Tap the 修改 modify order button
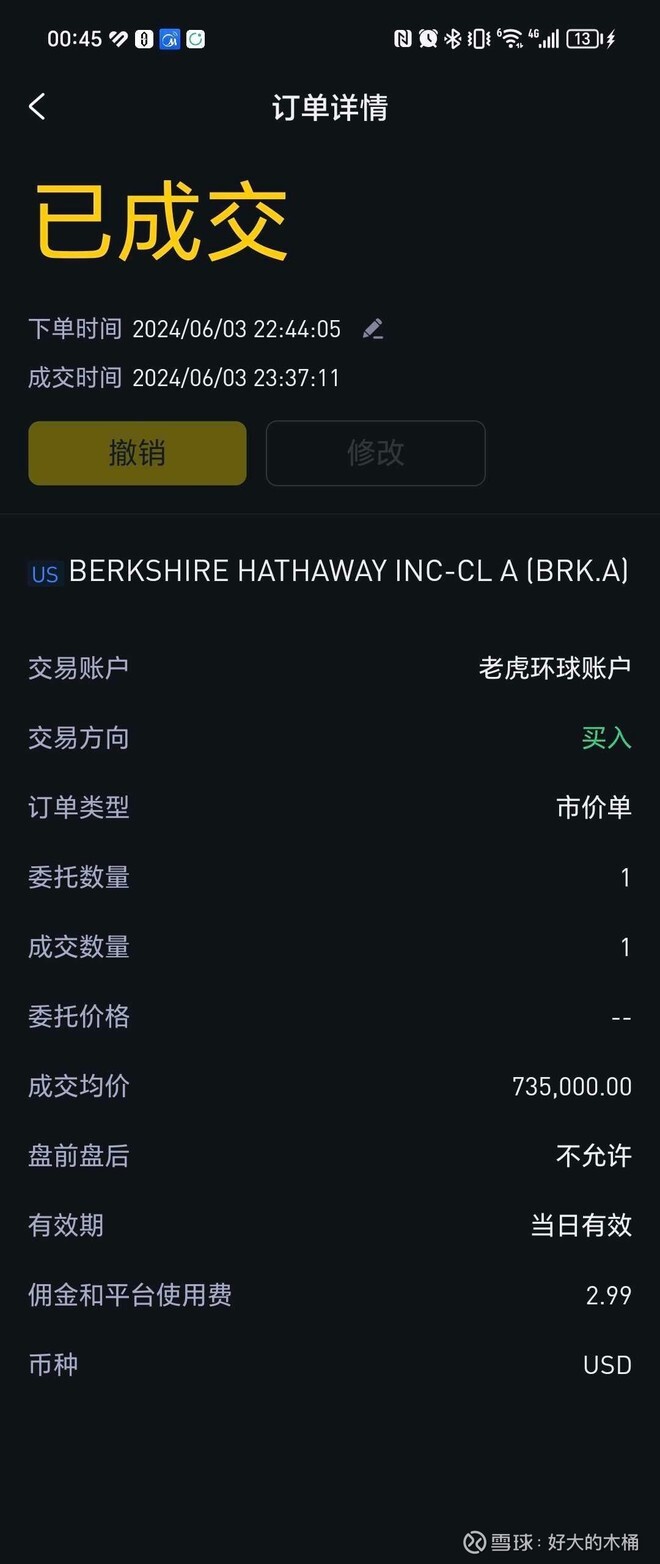This screenshot has width=660, height=1564. pos(375,453)
